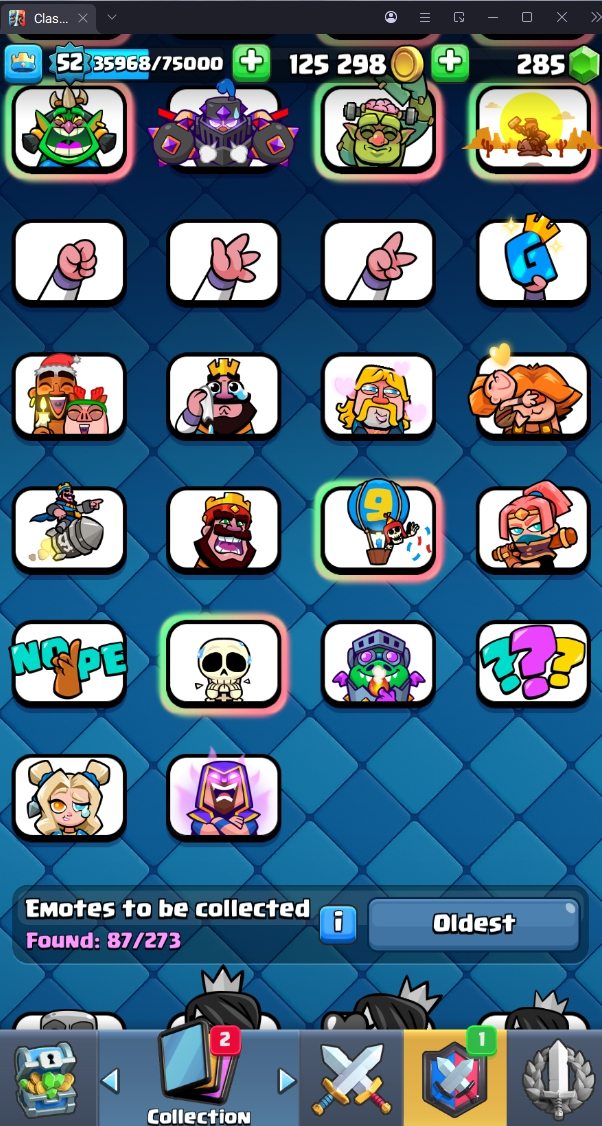Screen dimensions: 602x1126
Task: Pick the question marks emote
Action: click(x=533, y=662)
